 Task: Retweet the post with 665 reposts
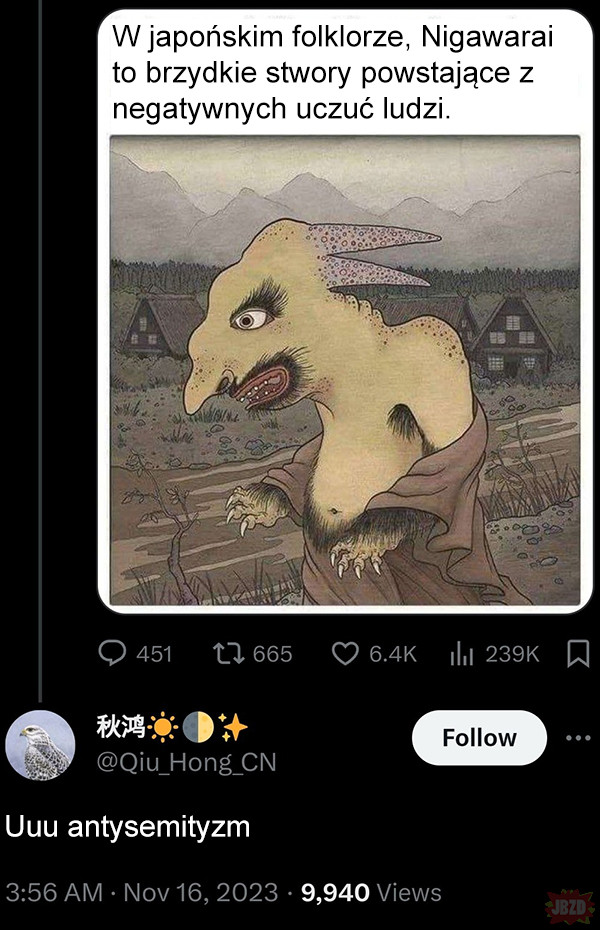tap(227, 653)
